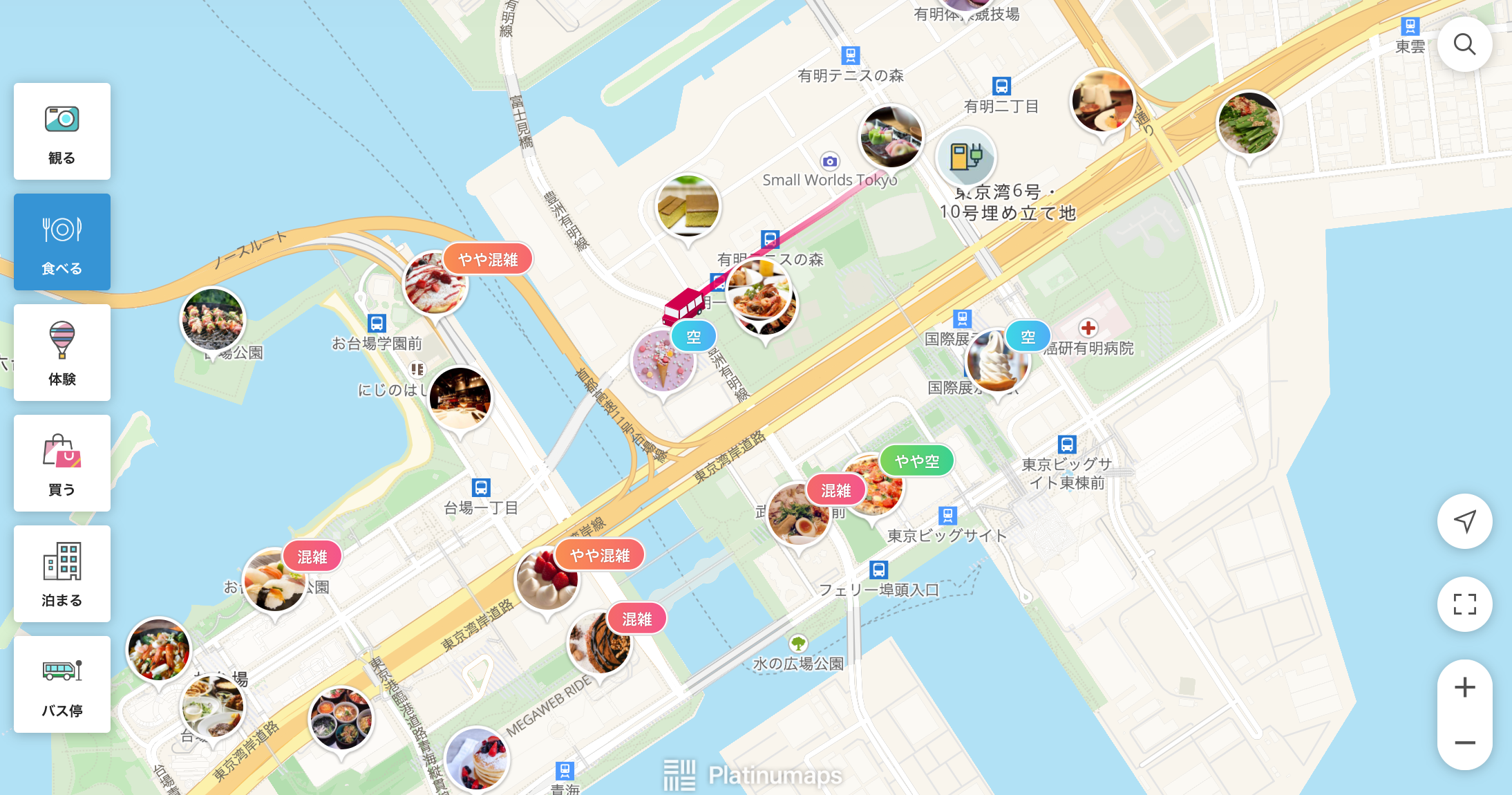Show 泊まる places on map
This screenshot has height=795, width=1512.
[x=62, y=574]
